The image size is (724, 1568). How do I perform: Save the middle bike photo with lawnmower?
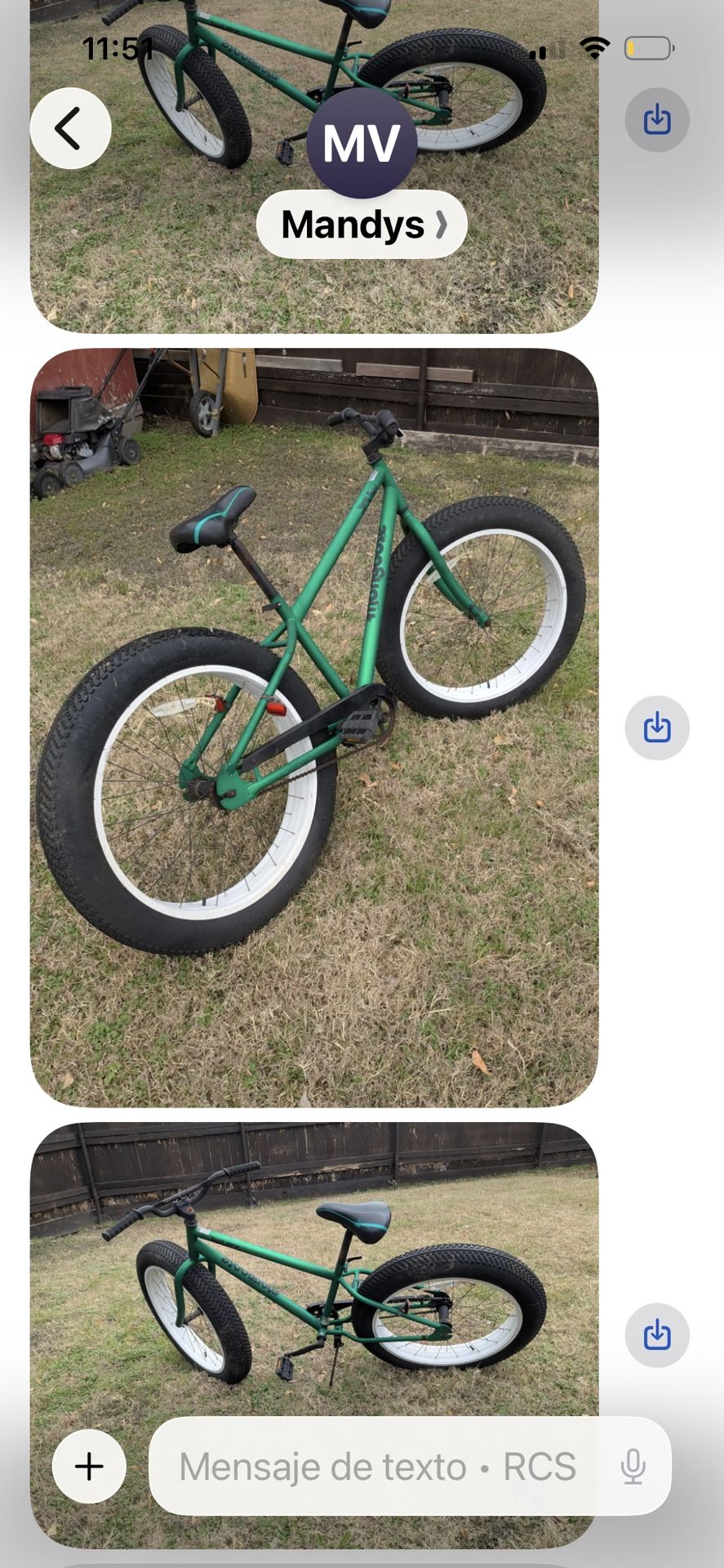(x=657, y=727)
